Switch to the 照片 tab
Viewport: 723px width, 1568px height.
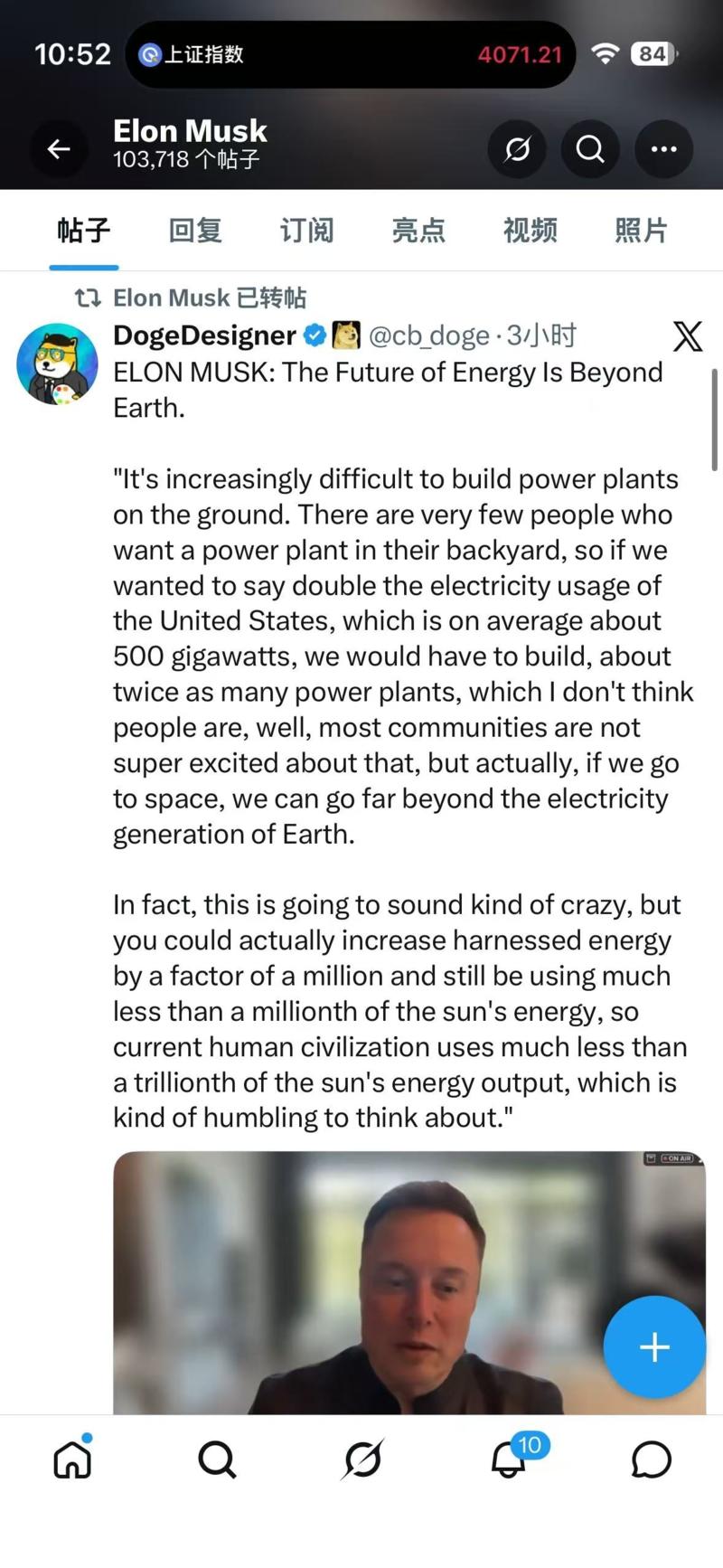click(x=642, y=231)
